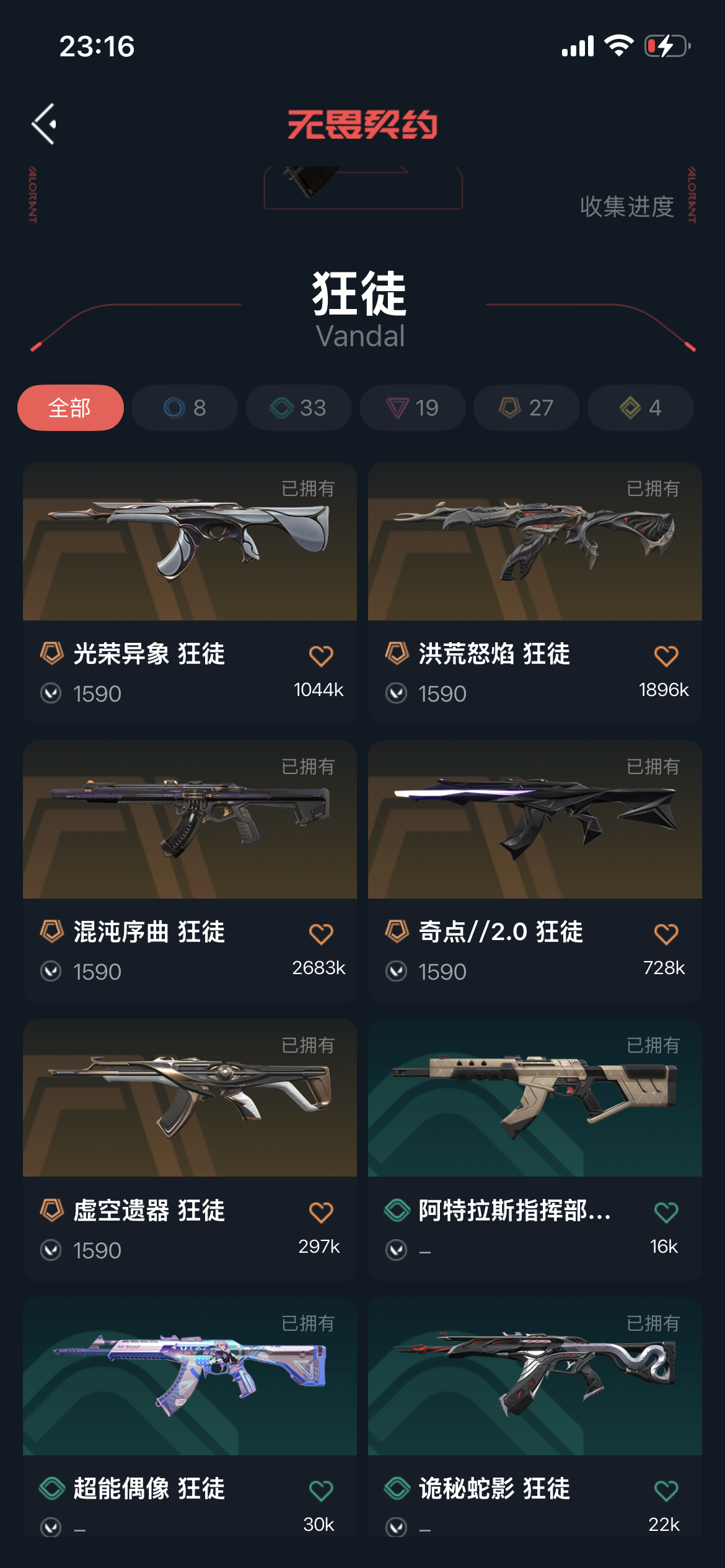Open the 虚空遗器 狂徒 skin card
The width and height of the screenshot is (725, 1568).
pos(190,1150)
